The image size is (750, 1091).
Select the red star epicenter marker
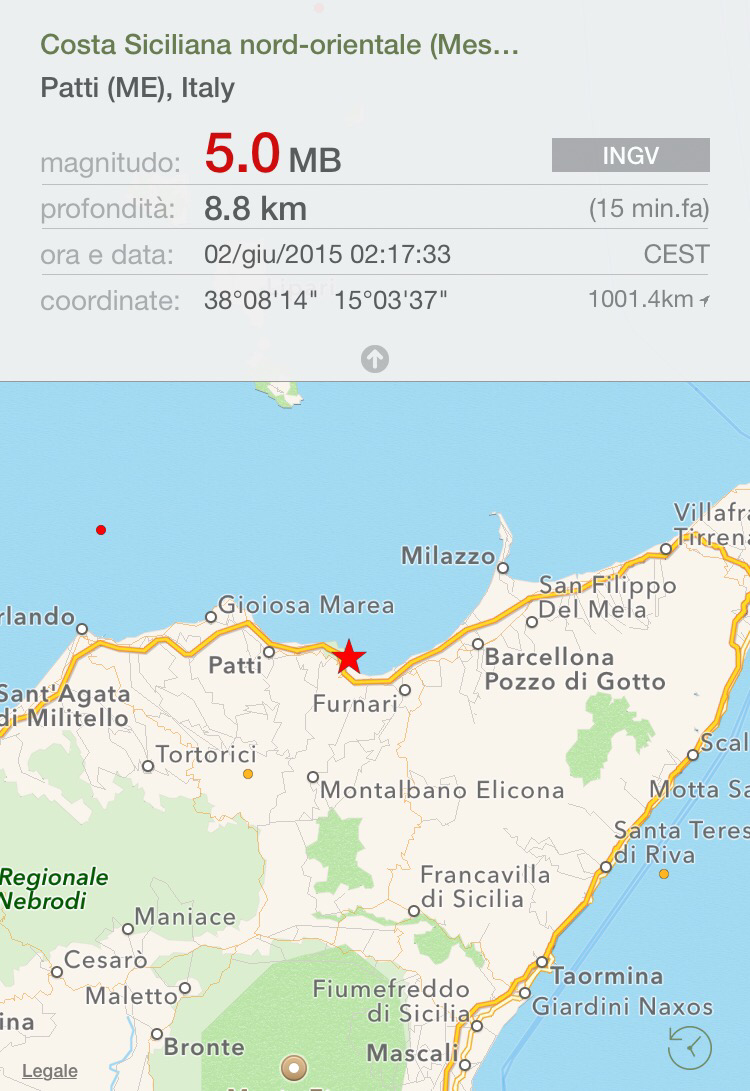click(349, 657)
